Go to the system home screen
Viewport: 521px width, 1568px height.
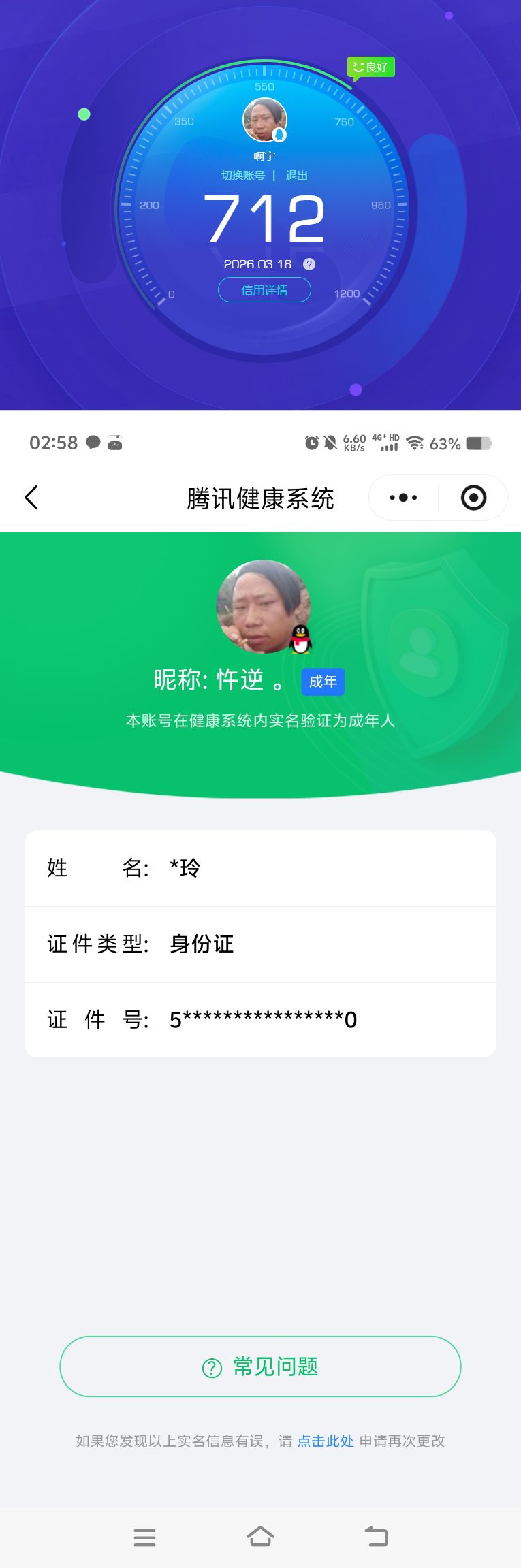tap(260, 1537)
